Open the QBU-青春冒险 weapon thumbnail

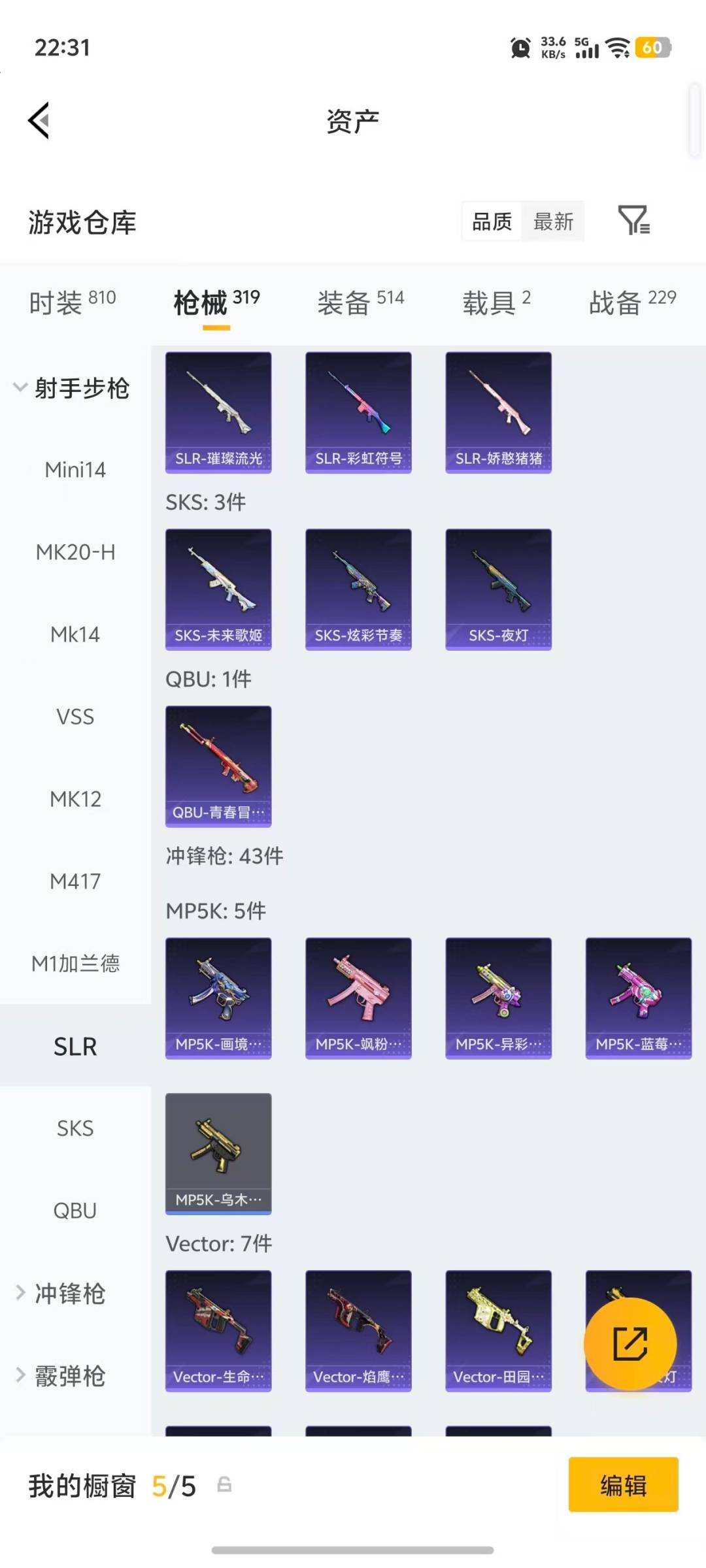pos(218,764)
